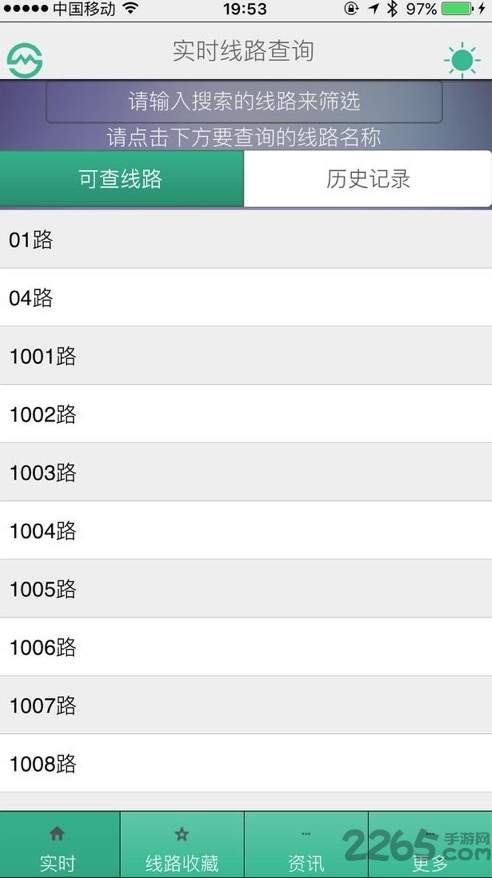Switch to the 历史记录 tab
The width and height of the screenshot is (492, 878).
pos(368,179)
